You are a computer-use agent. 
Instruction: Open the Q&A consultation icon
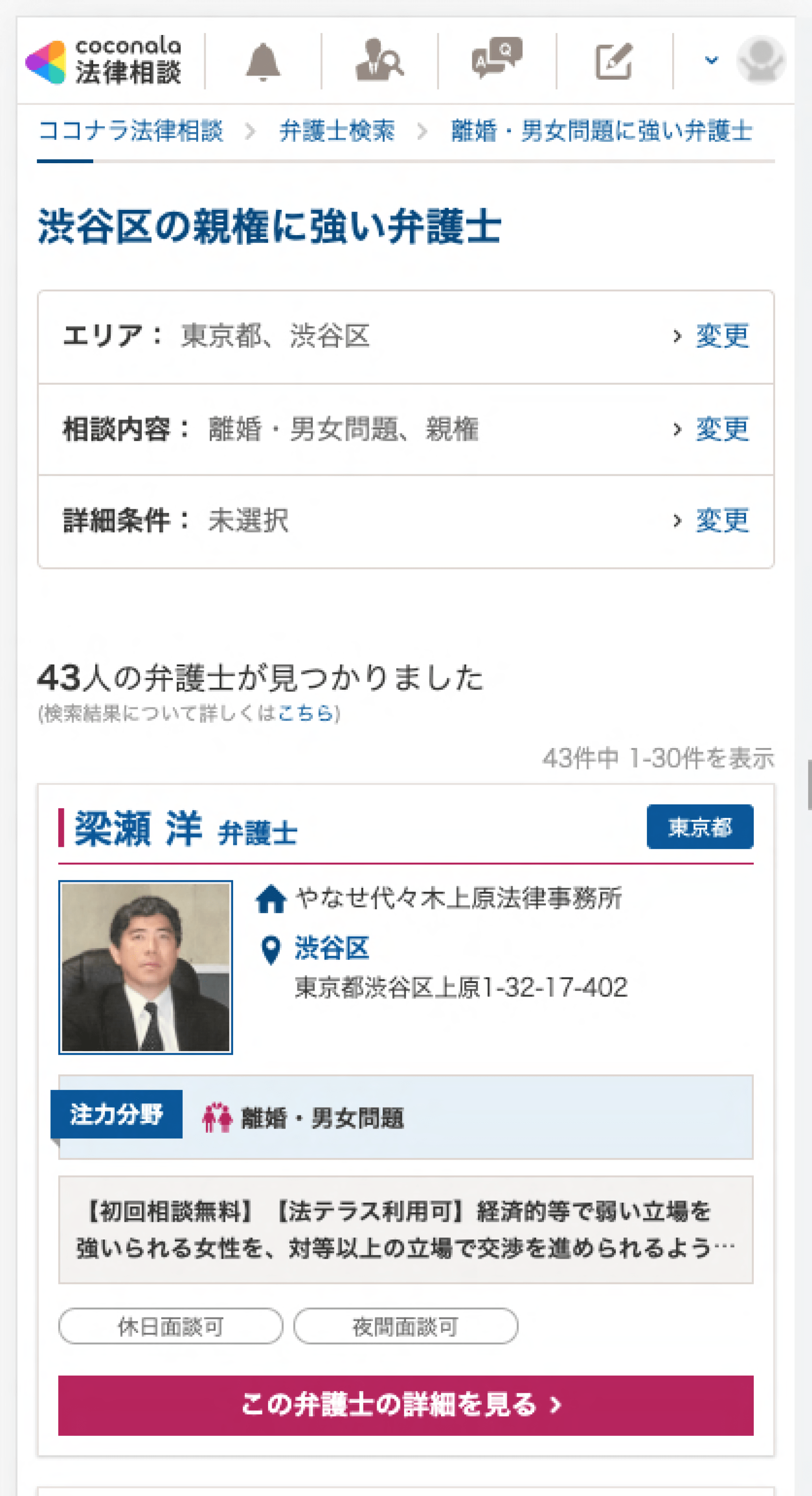[x=497, y=59]
